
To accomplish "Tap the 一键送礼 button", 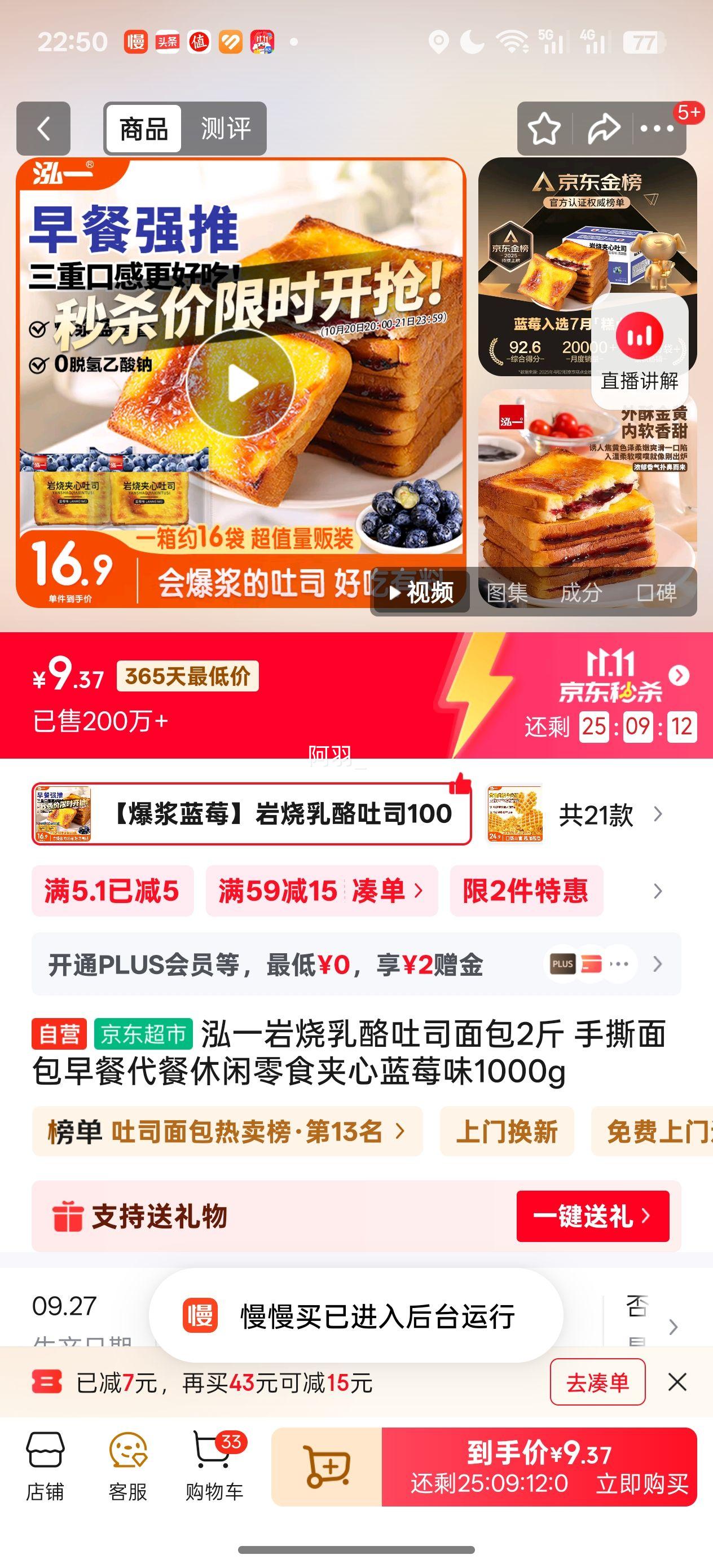I will 592,1216.
